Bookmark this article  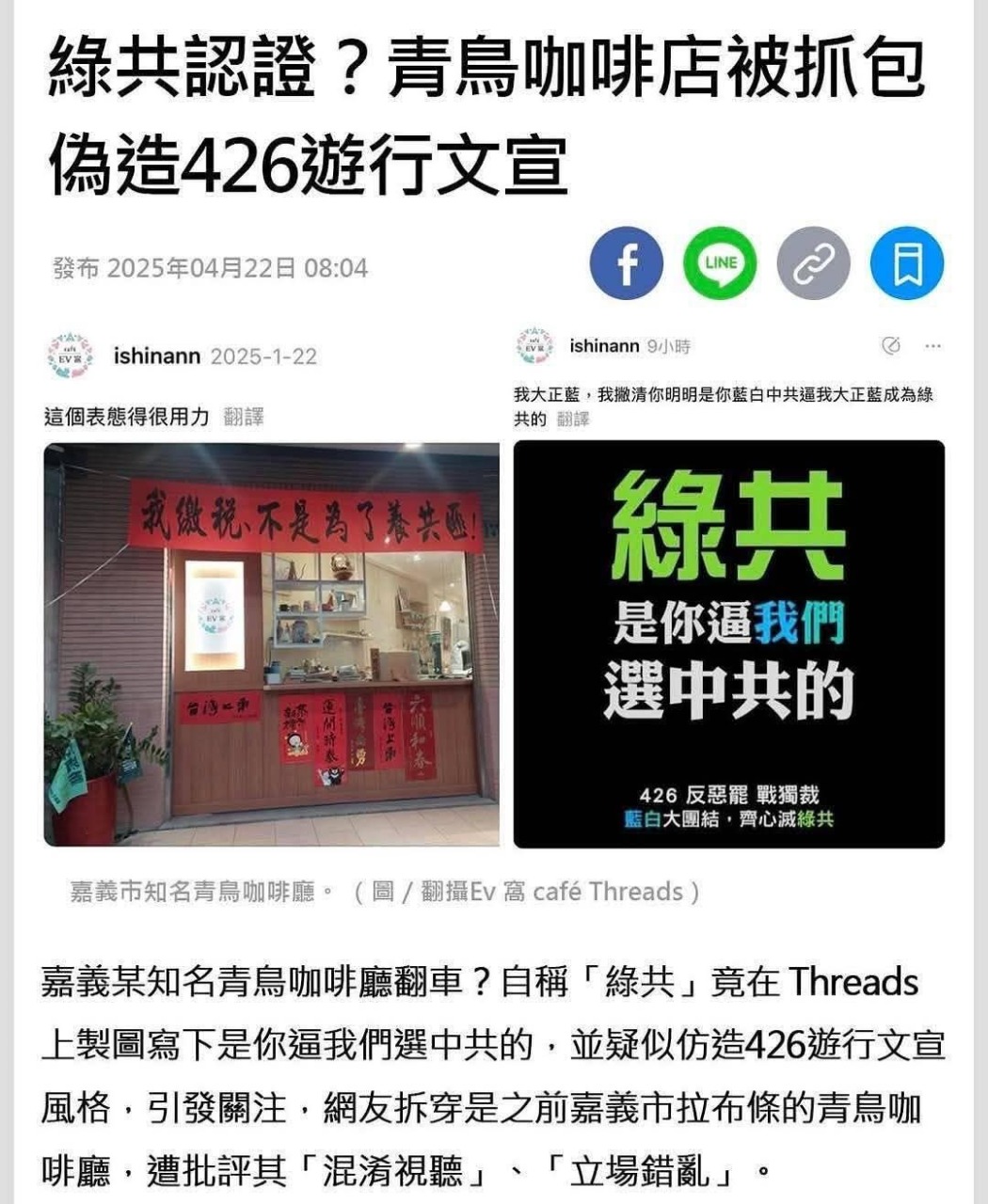coord(906,263)
